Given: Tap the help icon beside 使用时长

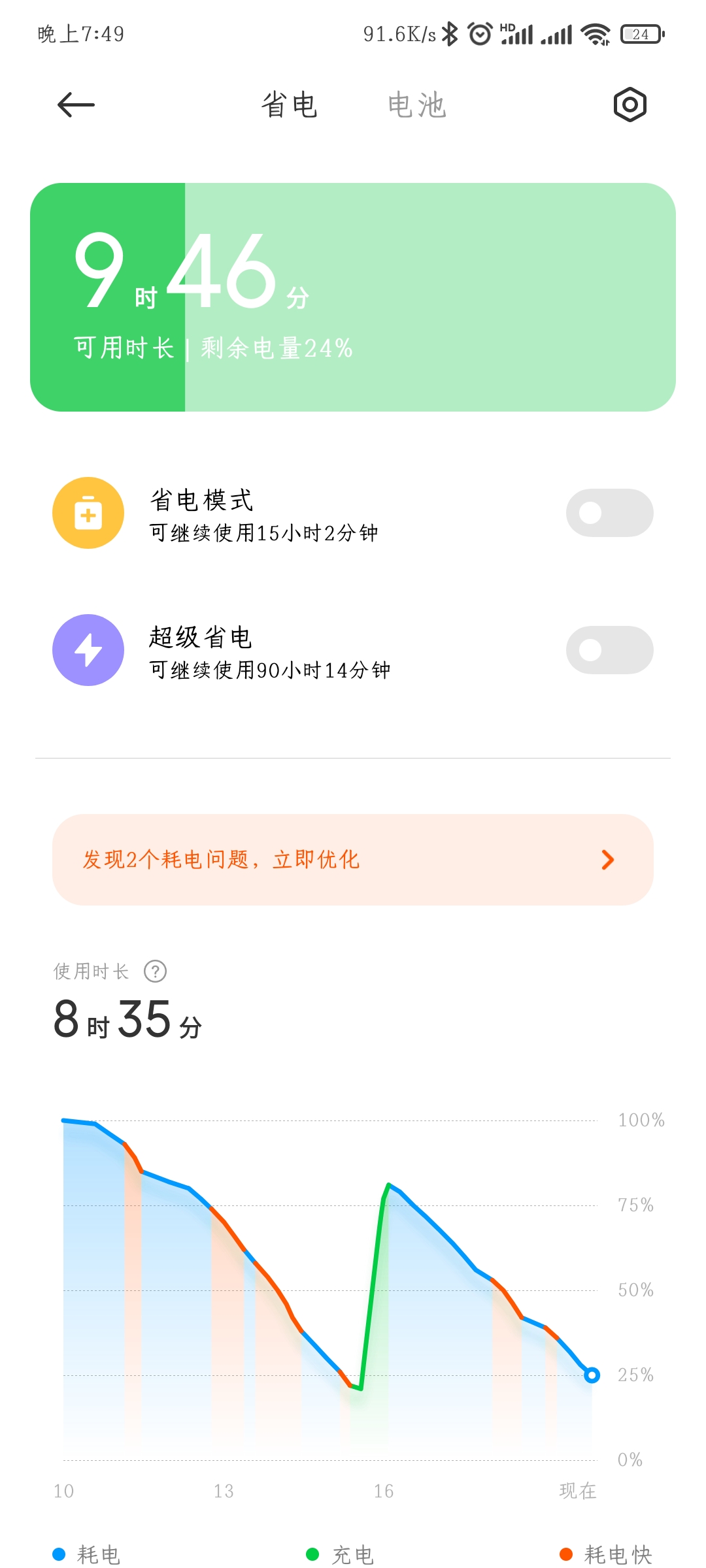Looking at the screenshot, I should pyautogui.click(x=156, y=972).
